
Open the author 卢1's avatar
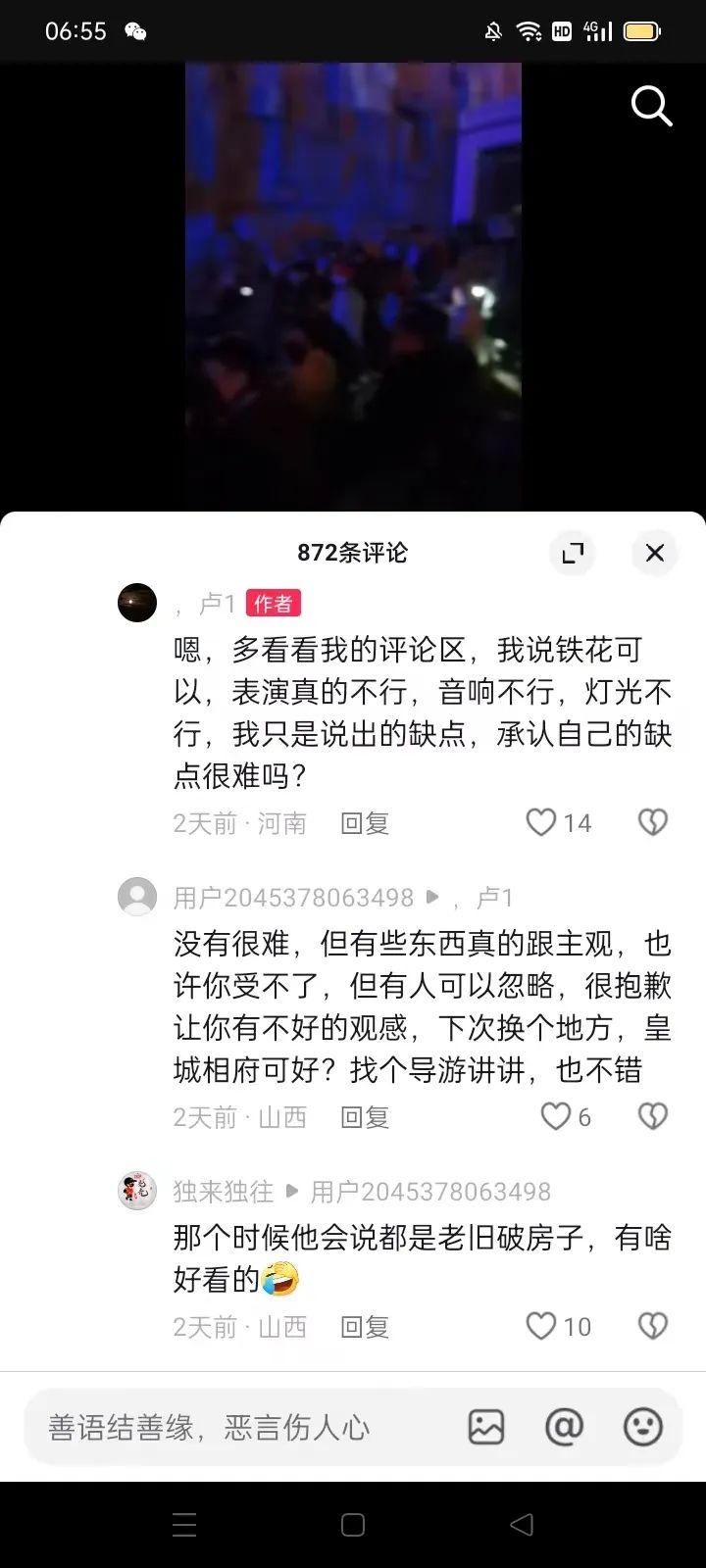point(137,603)
